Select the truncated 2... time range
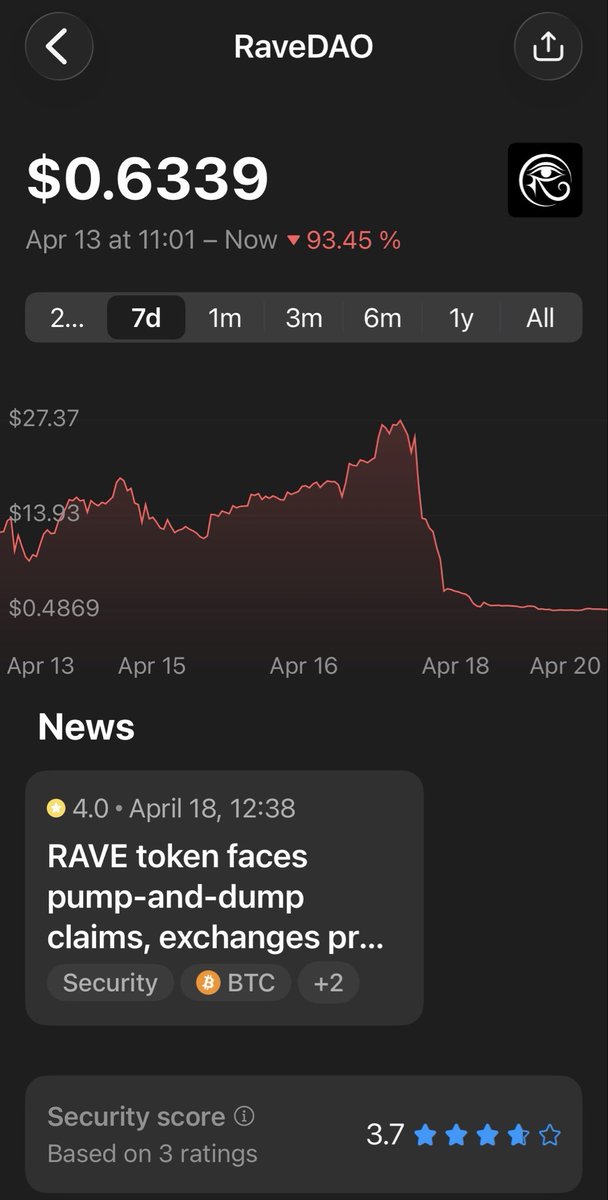This screenshot has height=1200, width=608. coord(66,318)
